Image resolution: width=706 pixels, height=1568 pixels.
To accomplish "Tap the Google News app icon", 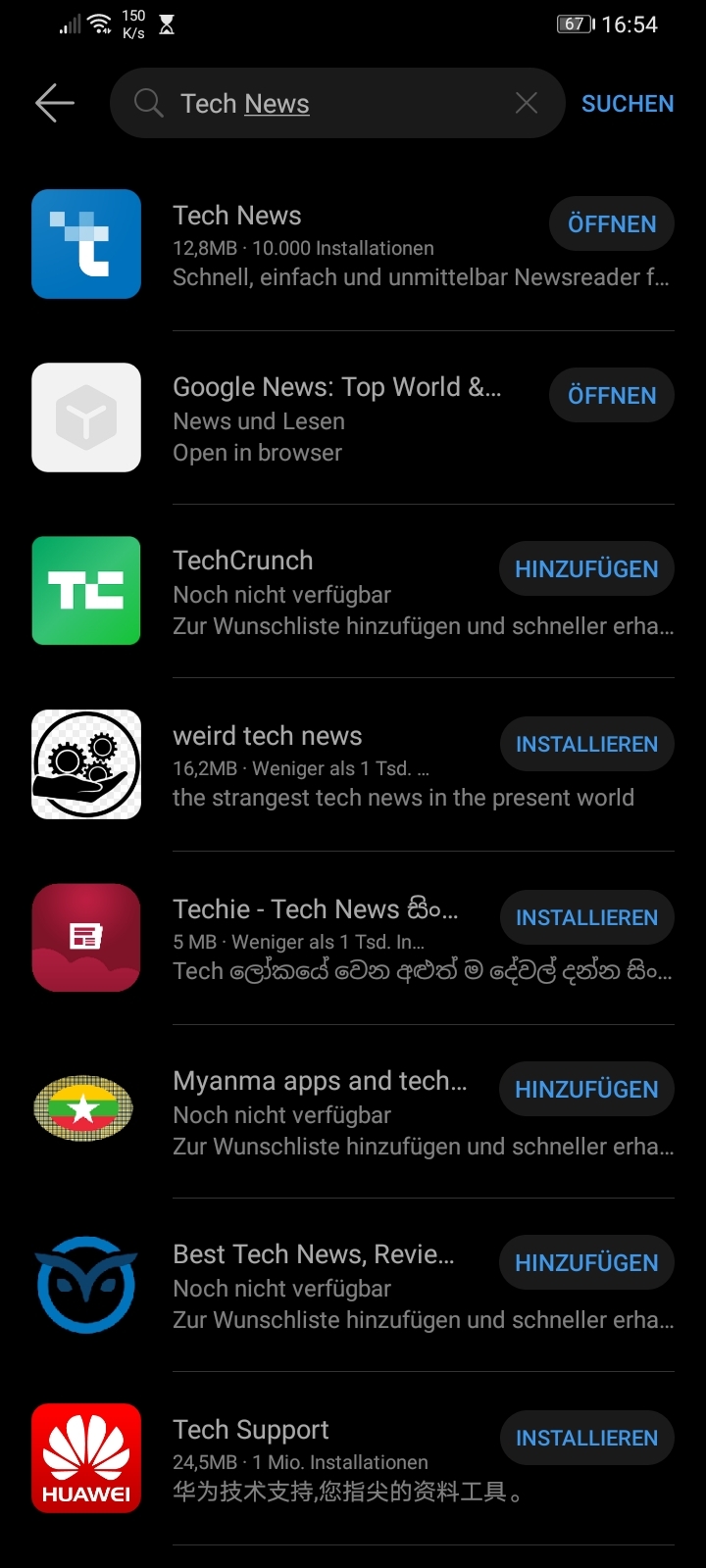I will pyautogui.click(x=86, y=416).
